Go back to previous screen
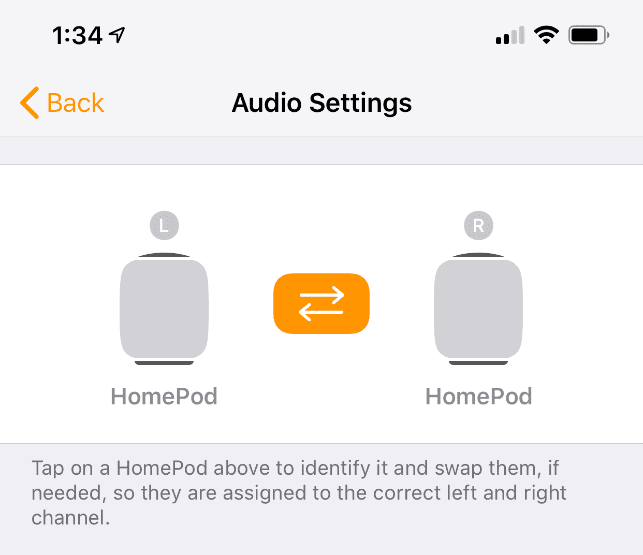643x555 pixels. [62, 102]
